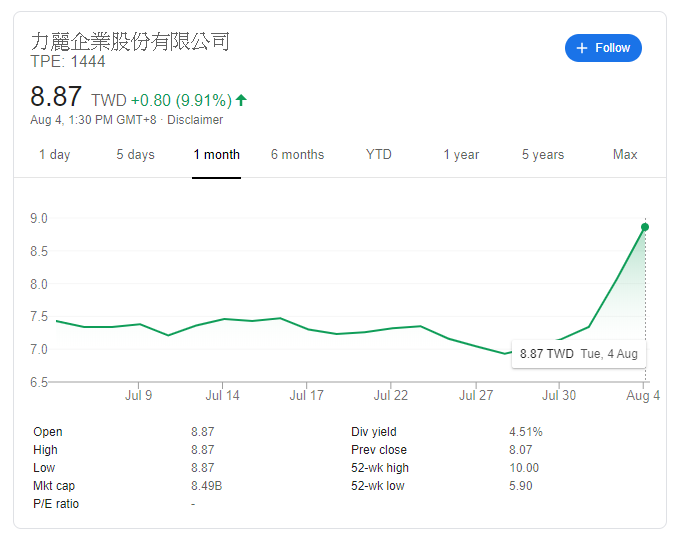Screen dimensions: 677x540
Task: Select the 1 month tab
Action: [x=217, y=155]
